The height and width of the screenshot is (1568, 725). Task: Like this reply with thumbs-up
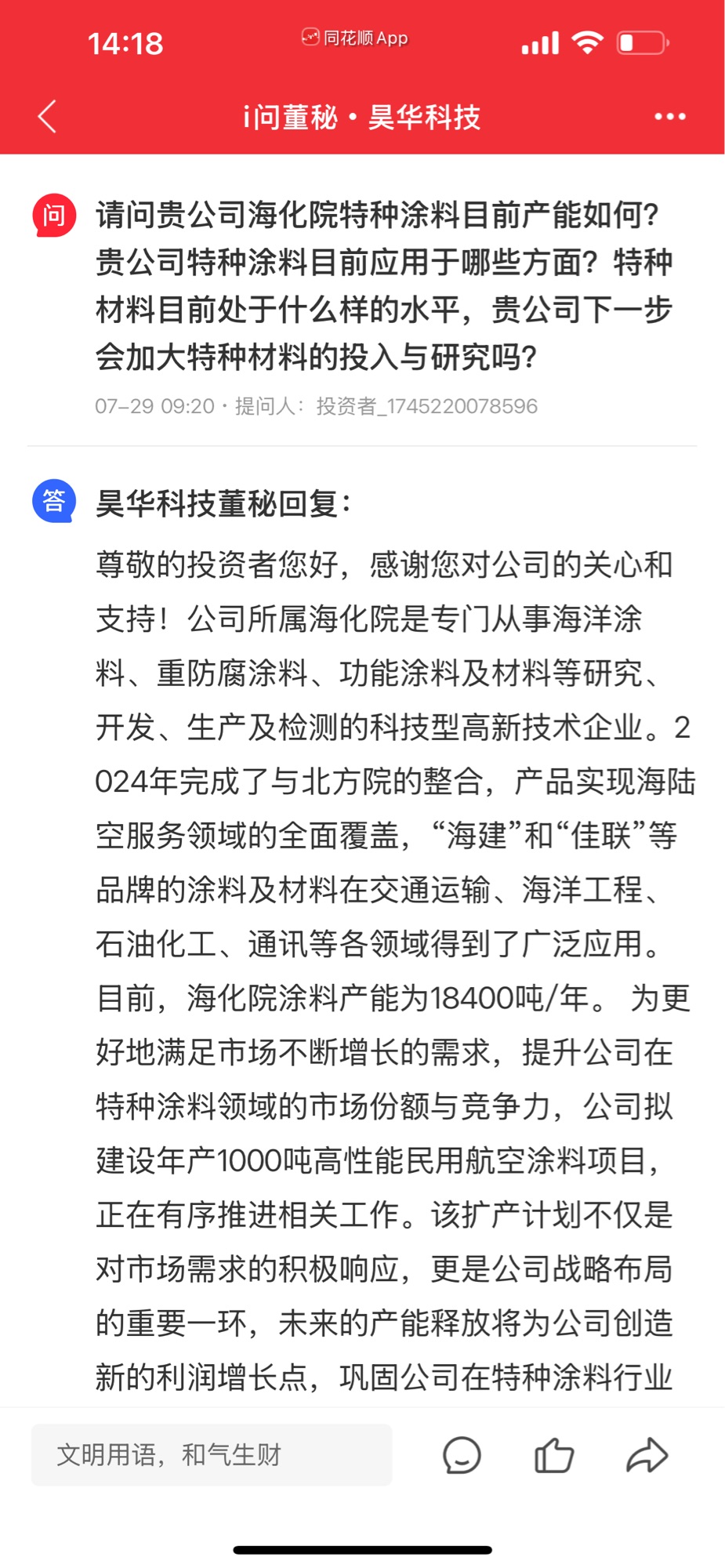point(554,1456)
